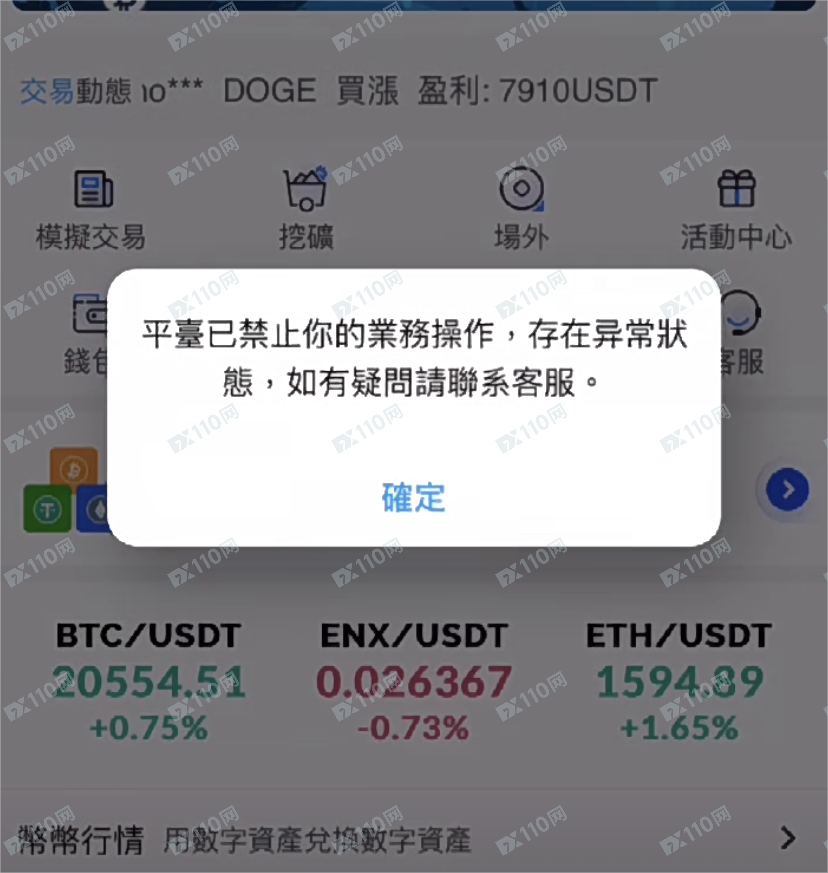Open 活動中心 activity center

point(736,210)
